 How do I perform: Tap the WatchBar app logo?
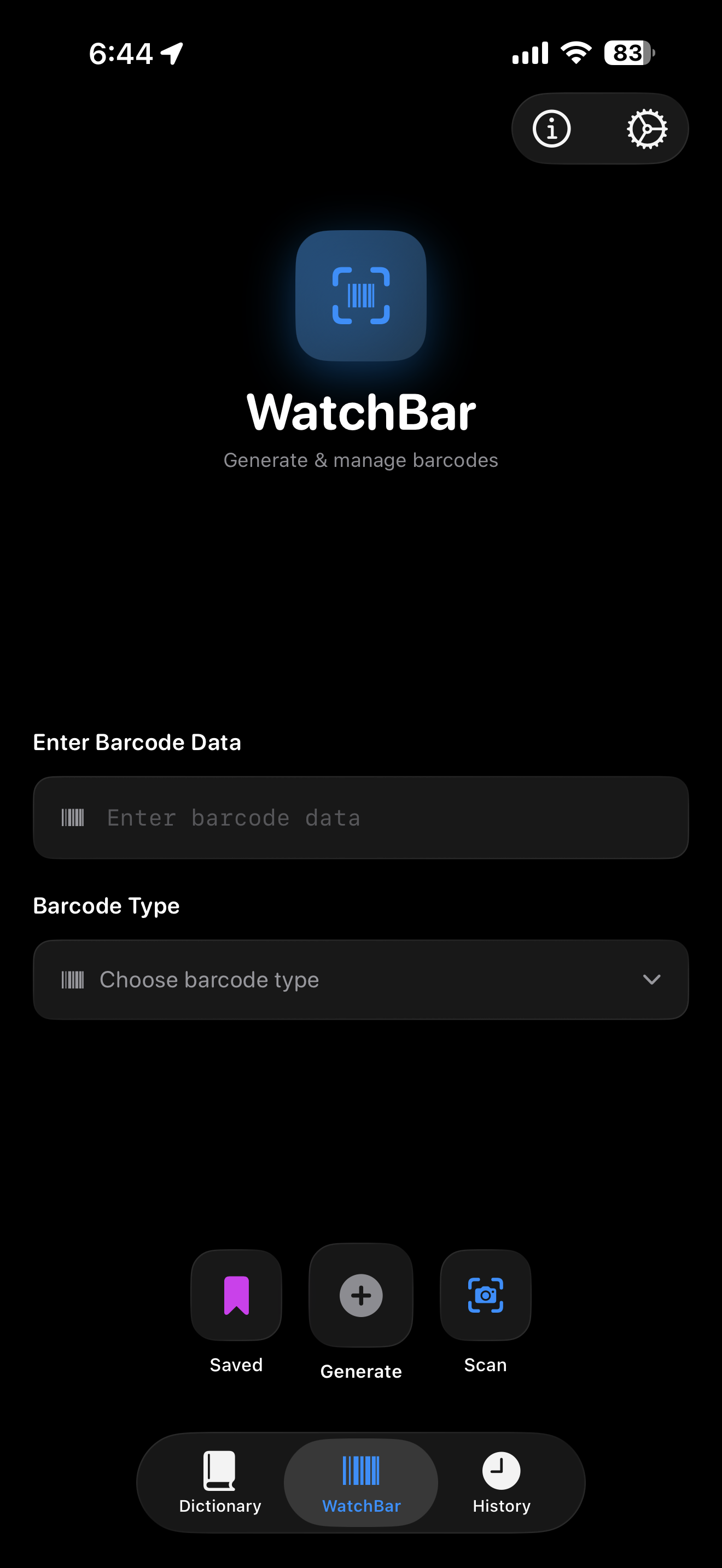360,296
